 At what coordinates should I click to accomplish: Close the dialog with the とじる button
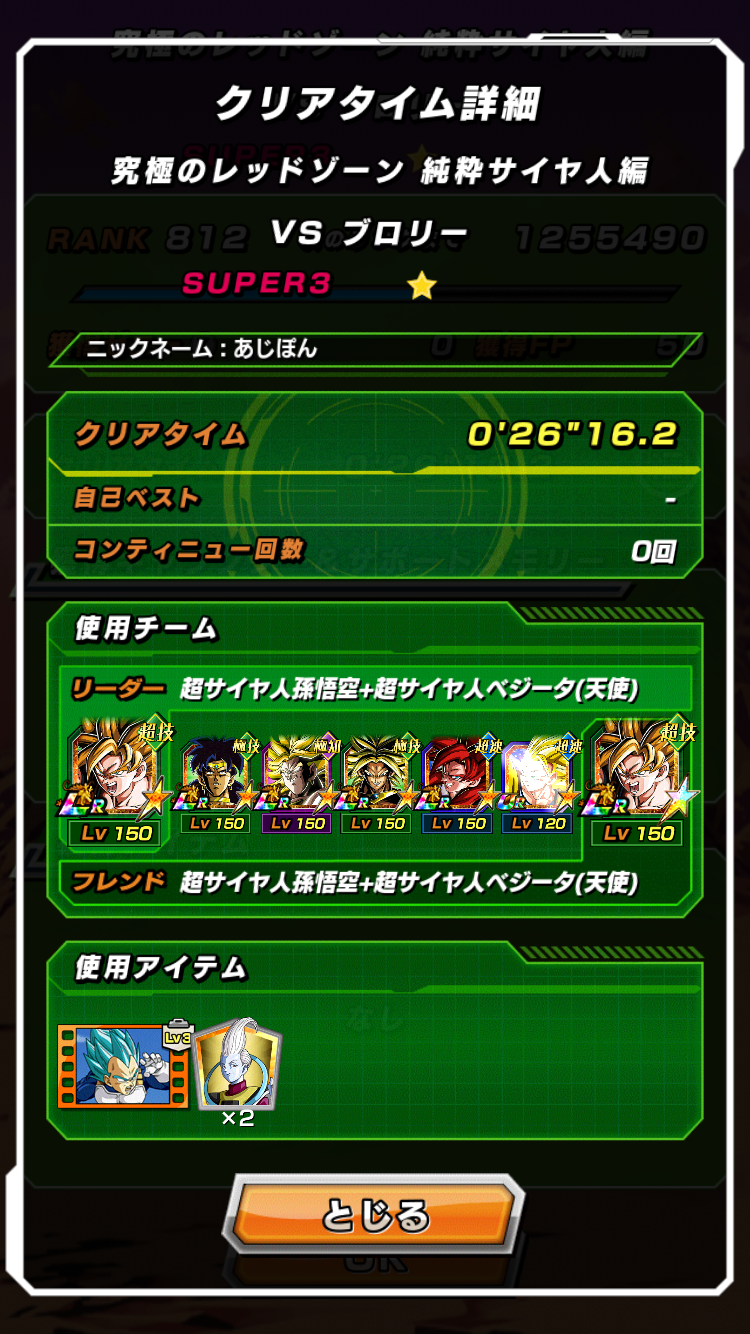pos(375,1216)
